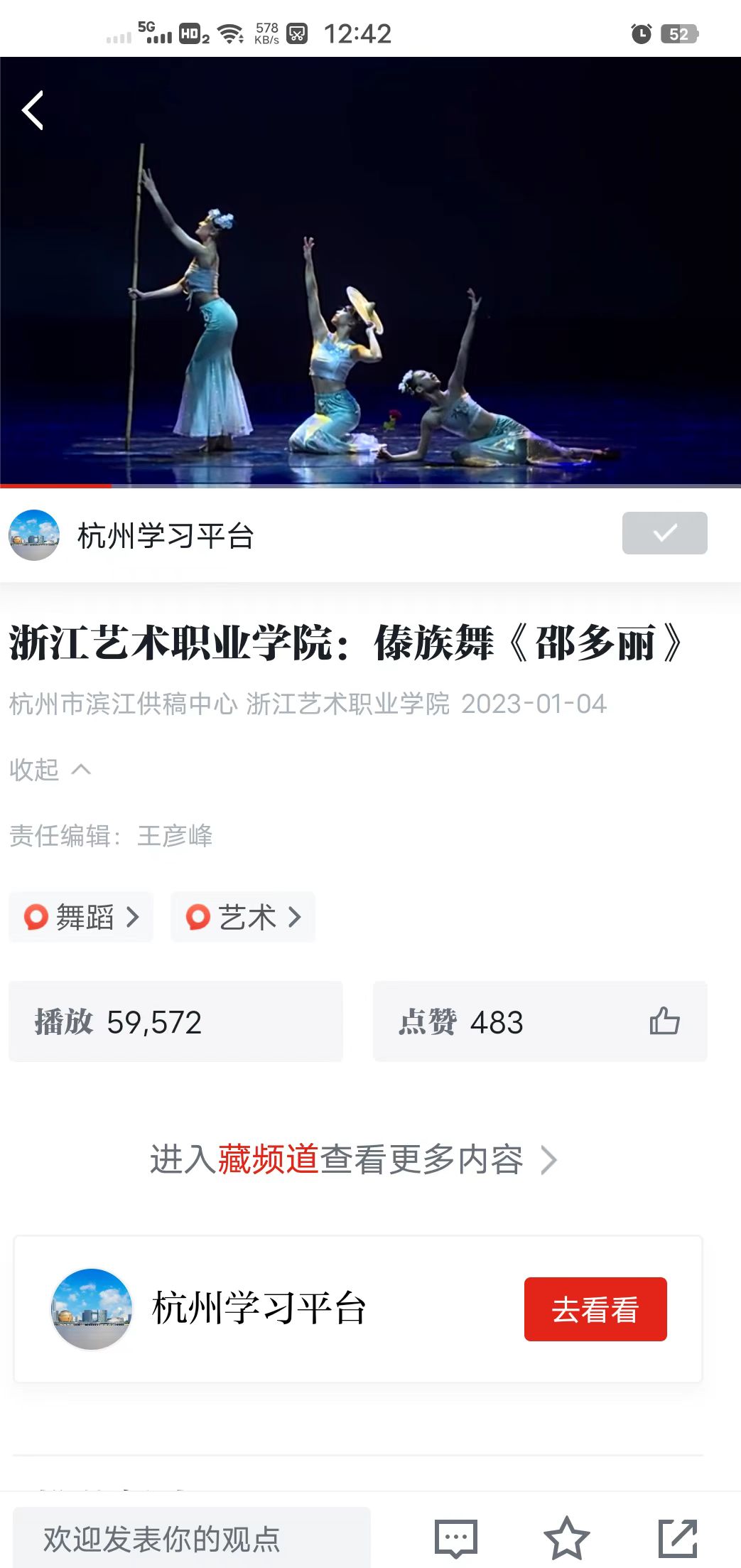Tap the followed checkmark button for 杭州学习平台
This screenshot has height=1568, width=741.
(x=664, y=533)
